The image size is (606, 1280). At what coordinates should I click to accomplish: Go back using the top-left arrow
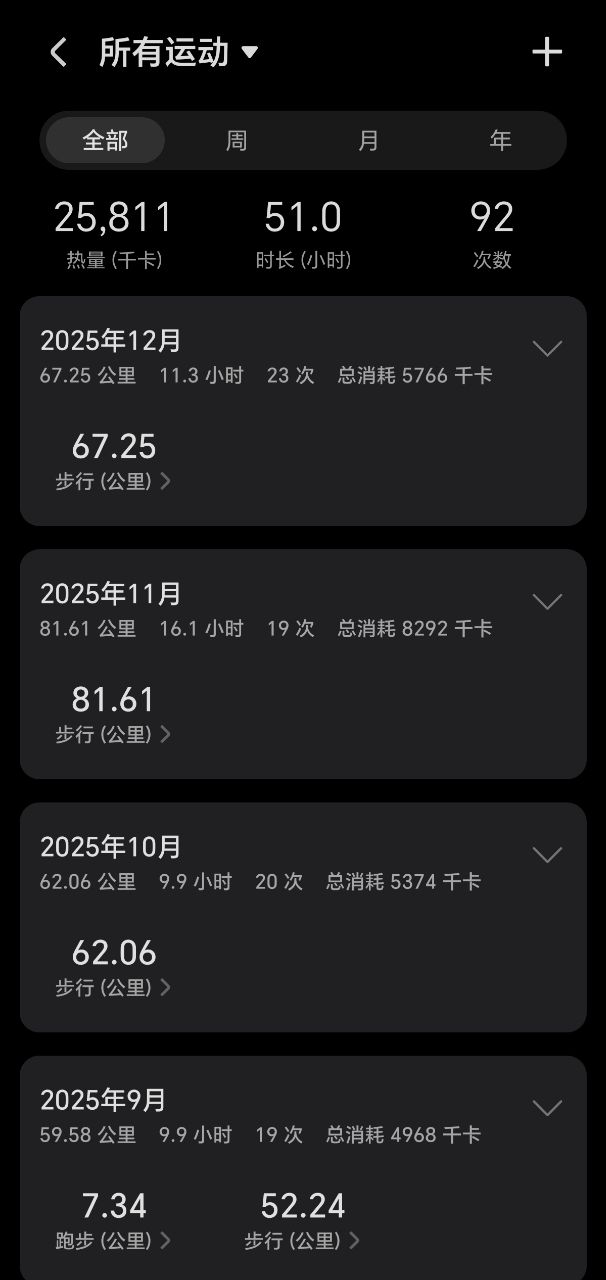58,53
